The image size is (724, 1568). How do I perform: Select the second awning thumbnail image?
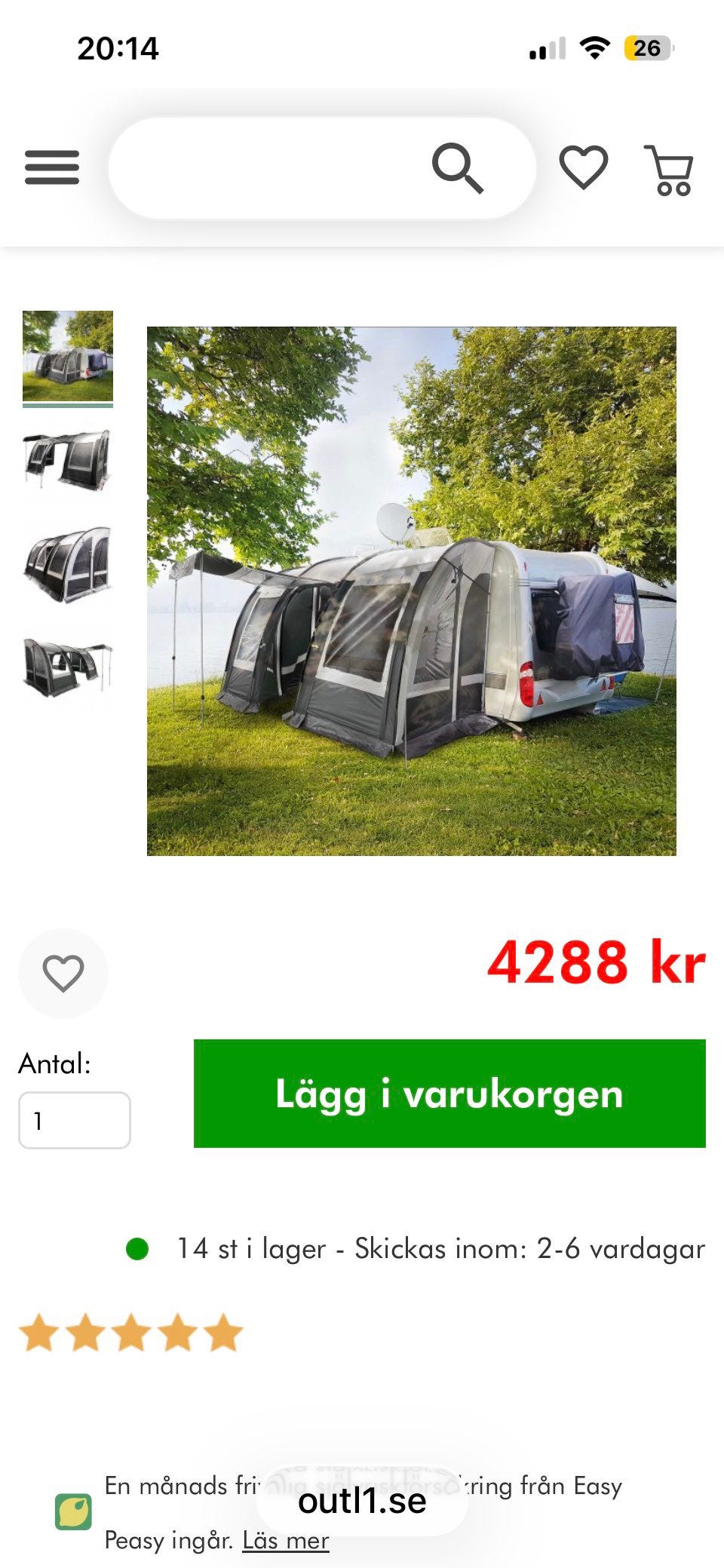66,458
